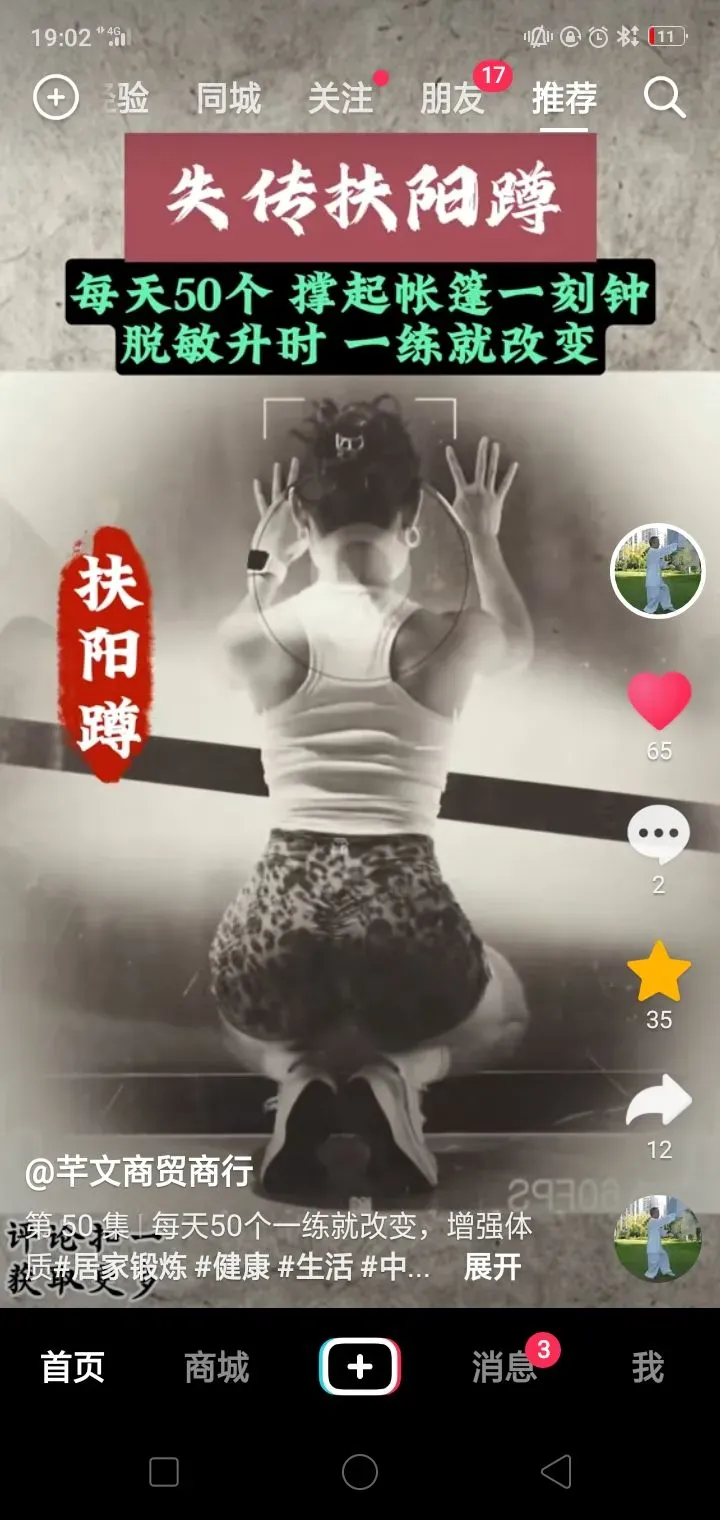Image resolution: width=720 pixels, height=1520 pixels.
Task: Open the @芊文商贸商行 profile
Action: coord(138,1171)
